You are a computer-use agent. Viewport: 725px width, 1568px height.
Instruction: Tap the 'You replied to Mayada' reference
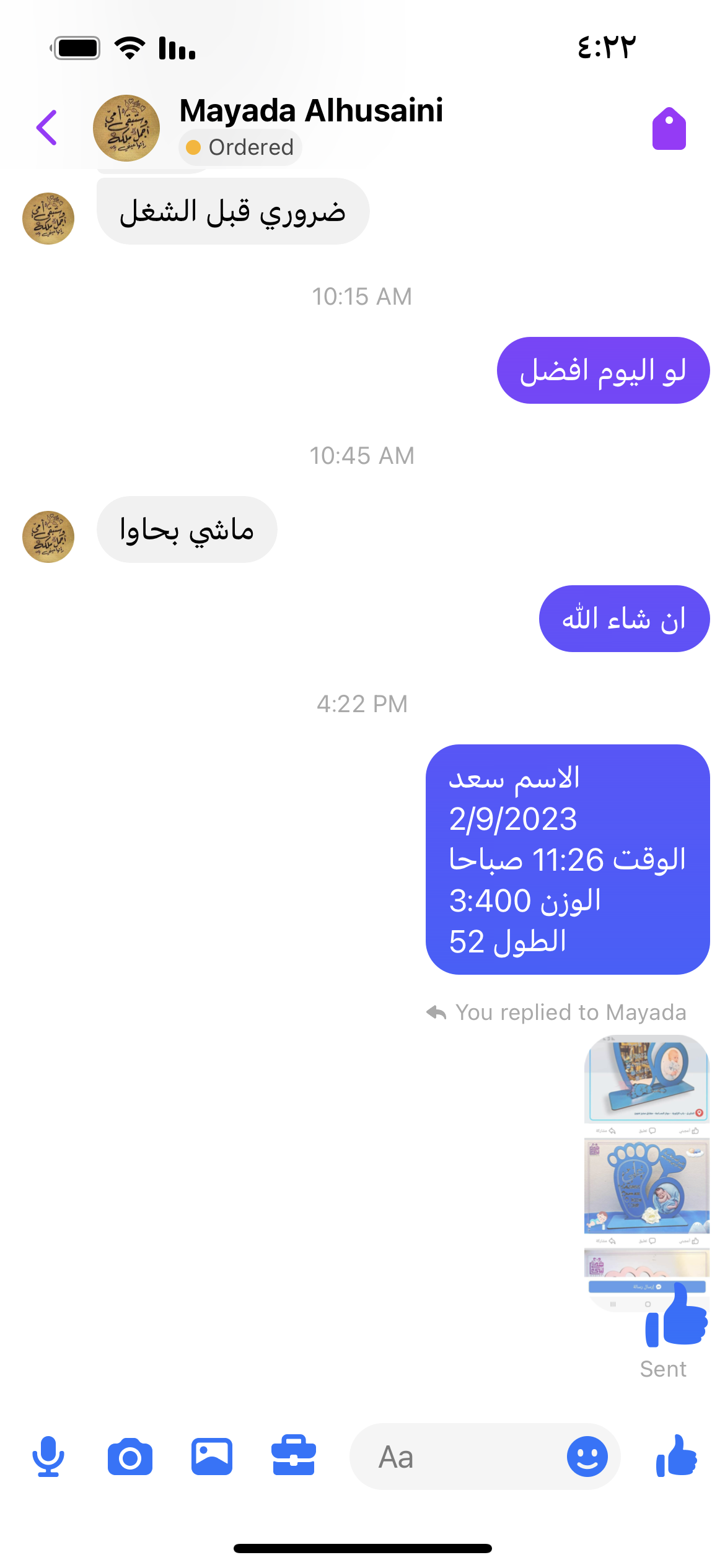tap(570, 1013)
